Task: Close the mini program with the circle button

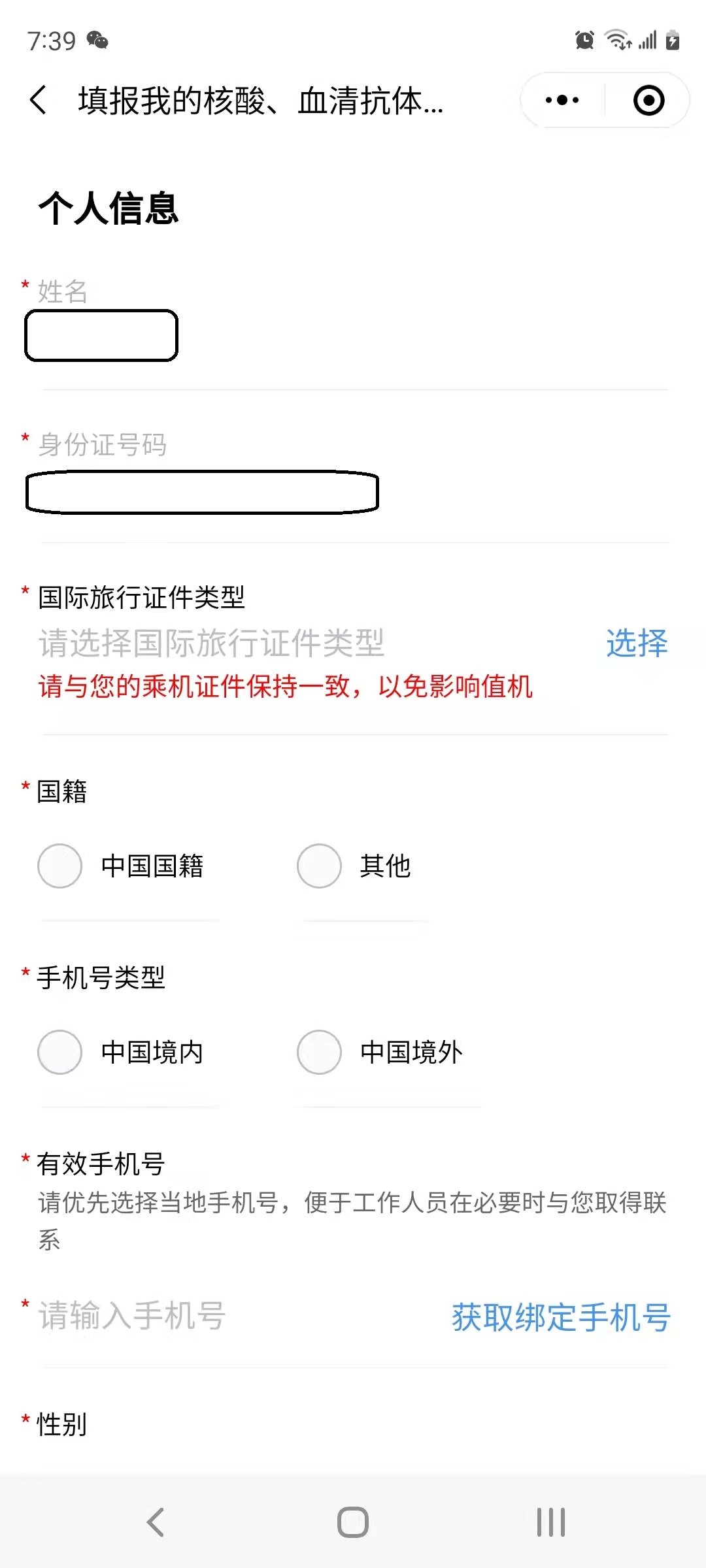Action: 649,101
